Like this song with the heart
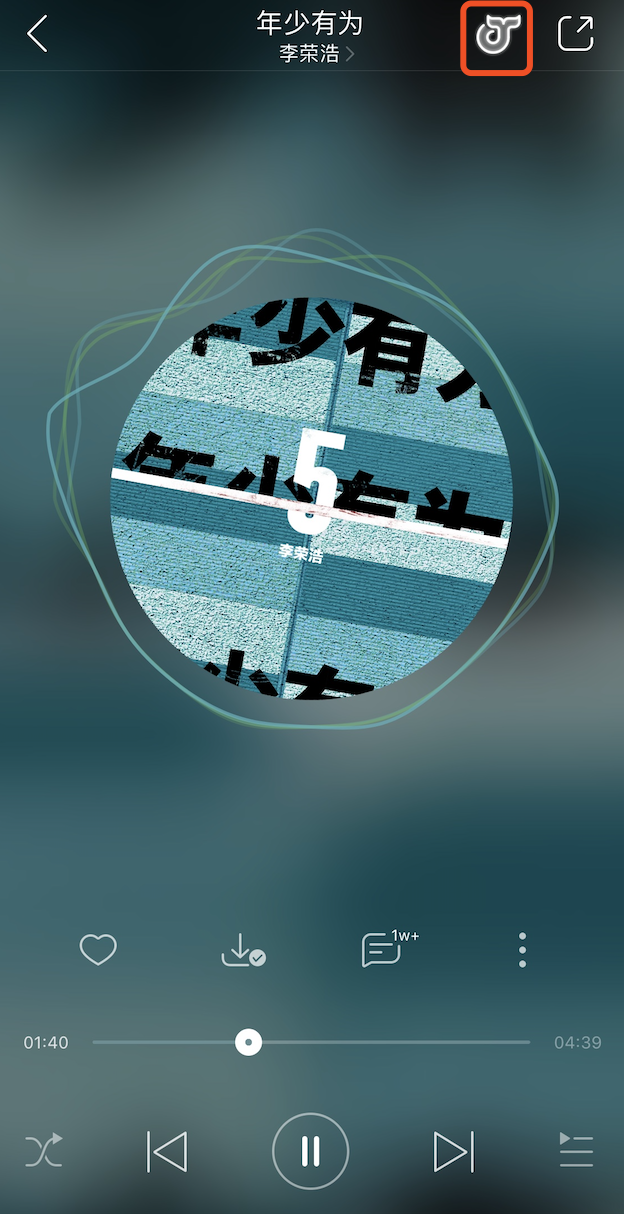Screen dimensions: 624x1214 coord(98,949)
